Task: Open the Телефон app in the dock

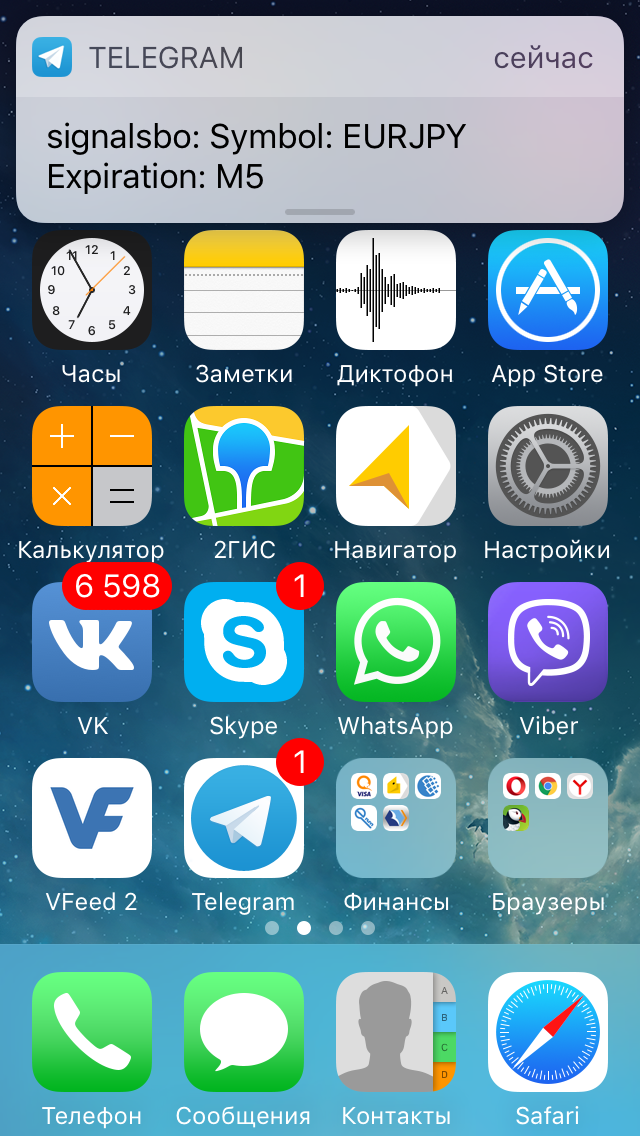Action: (92, 1032)
